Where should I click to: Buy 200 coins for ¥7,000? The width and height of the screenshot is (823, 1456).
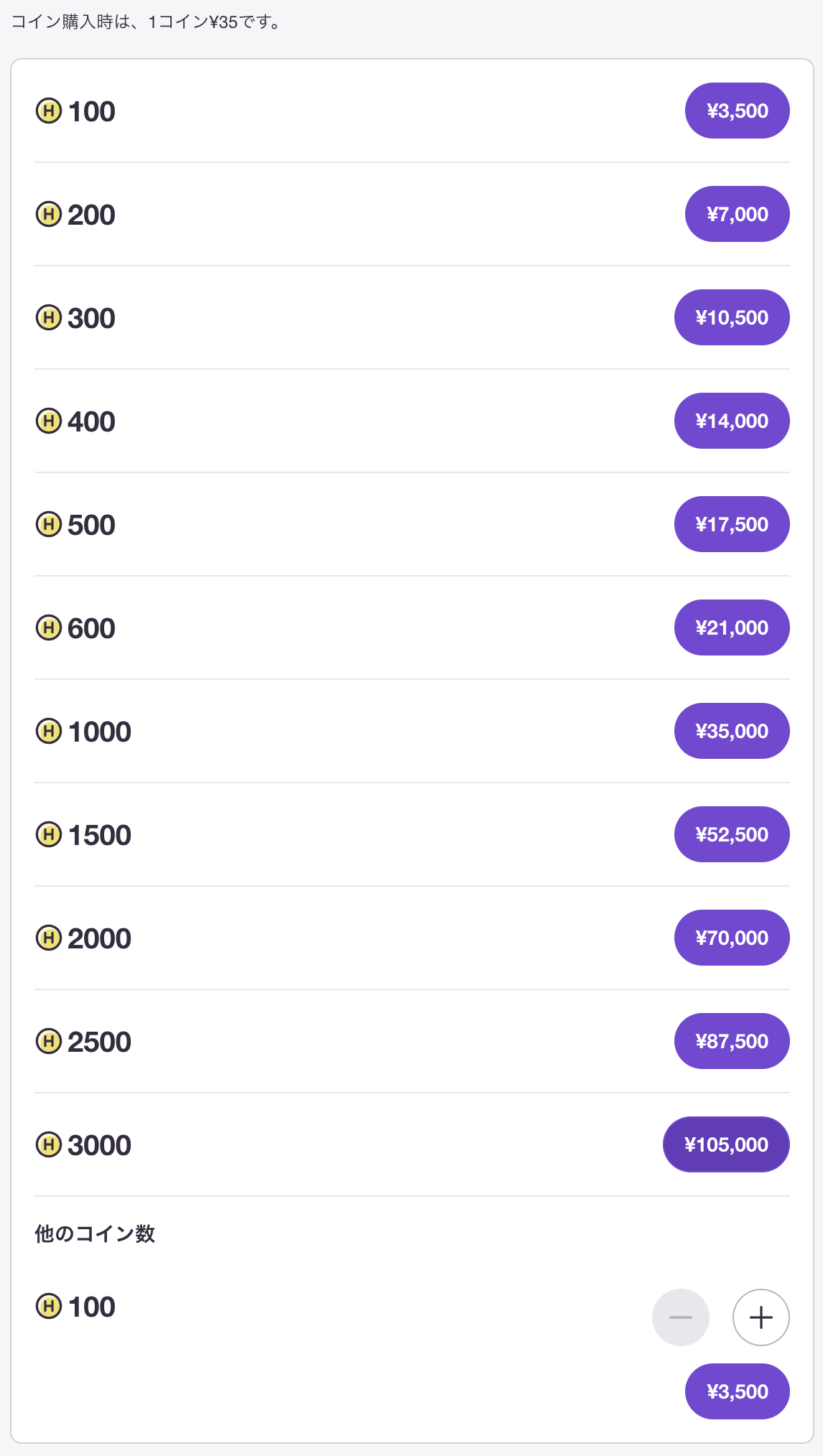point(737,214)
